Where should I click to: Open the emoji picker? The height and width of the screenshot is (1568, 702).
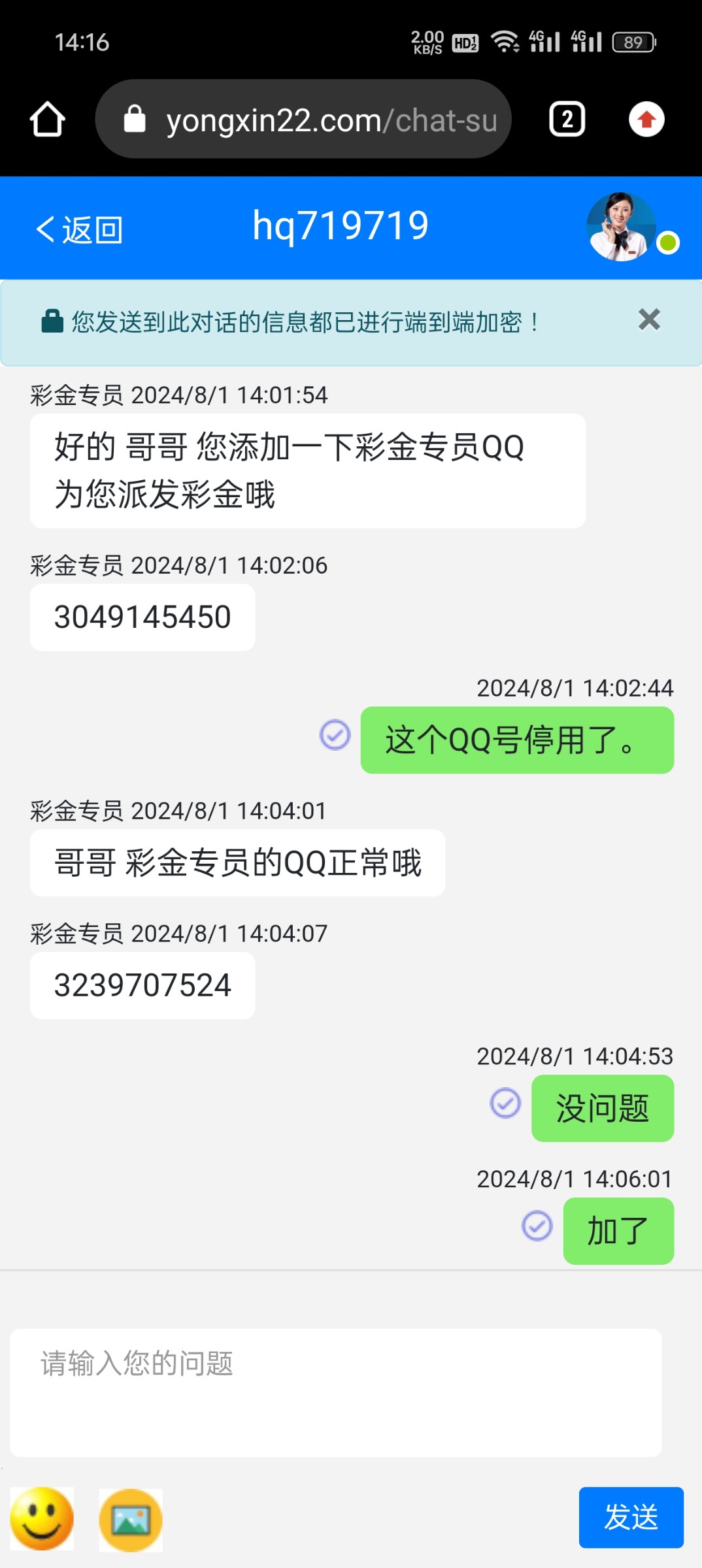(42, 1518)
